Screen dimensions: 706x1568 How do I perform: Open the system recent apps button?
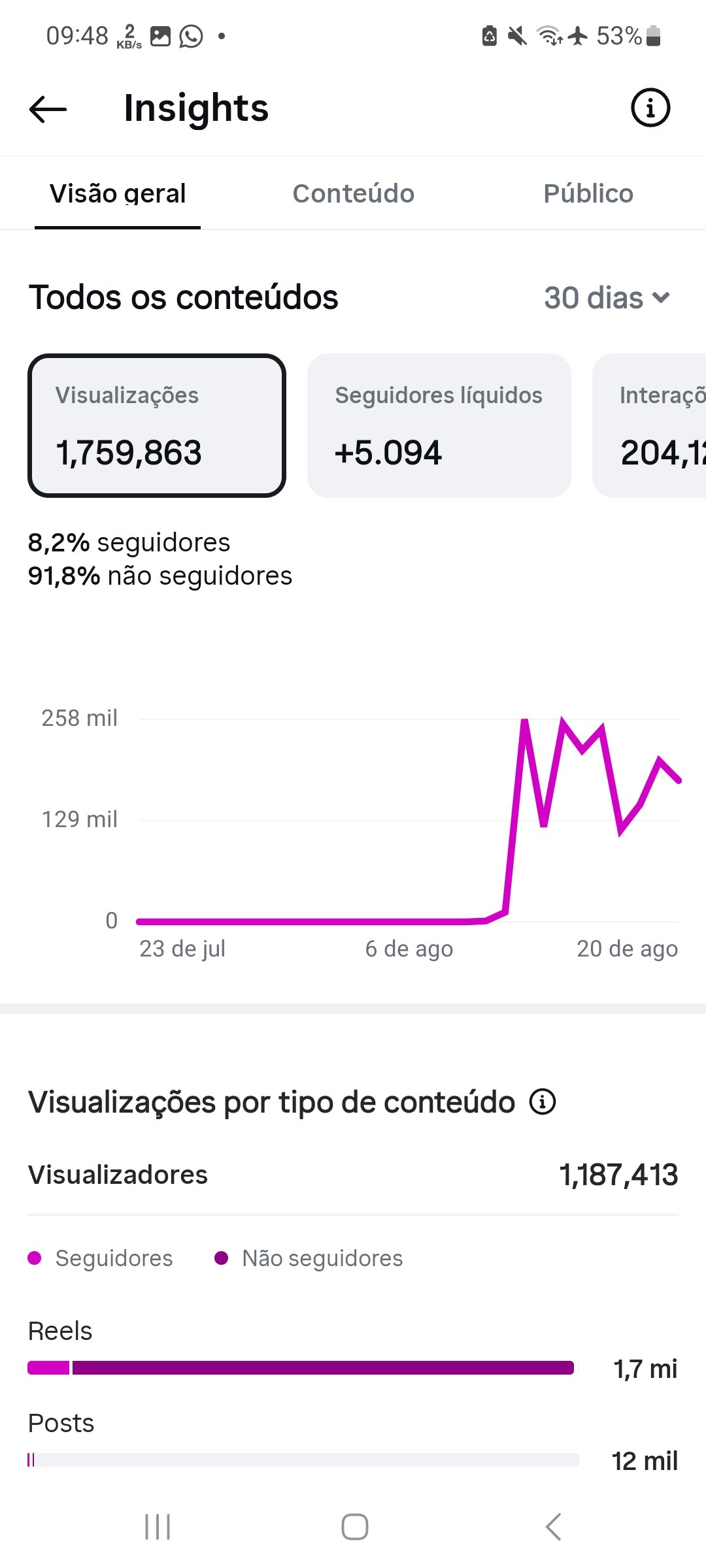pyautogui.click(x=158, y=1527)
